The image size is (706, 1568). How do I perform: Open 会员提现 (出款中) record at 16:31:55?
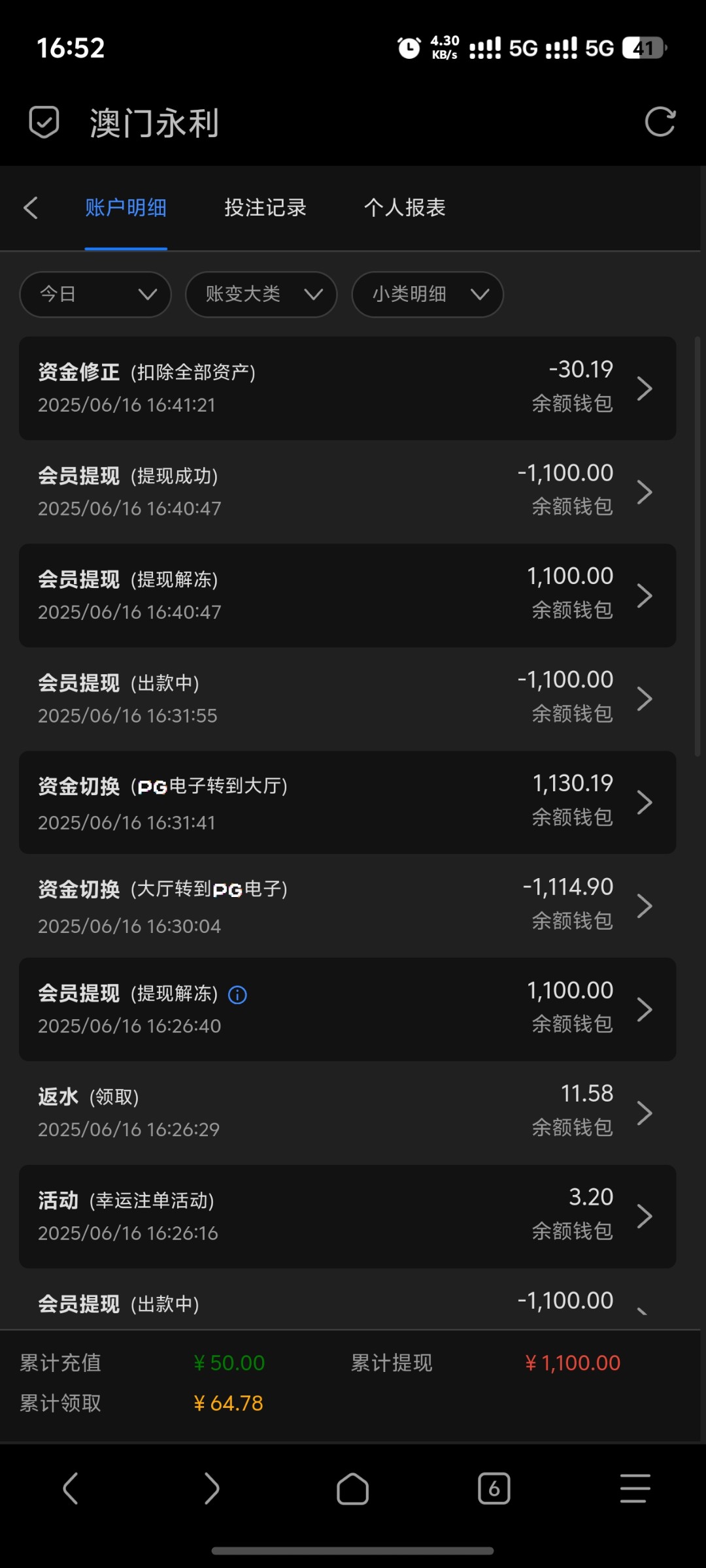tap(346, 698)
